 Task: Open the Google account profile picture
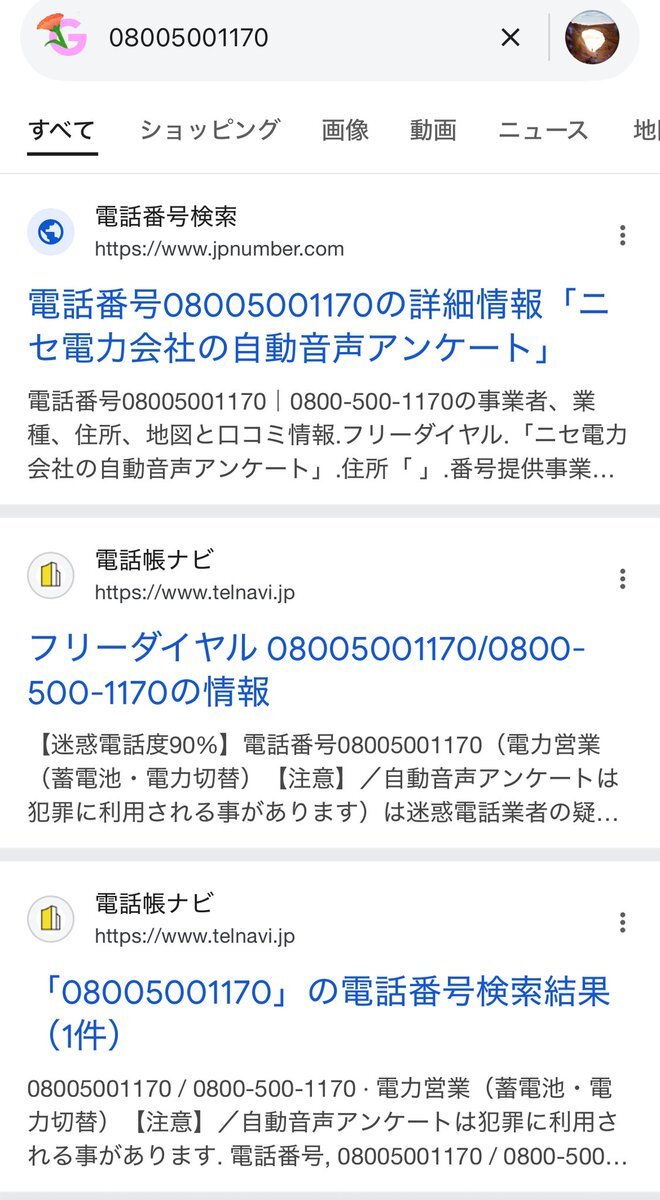(592, 38)
